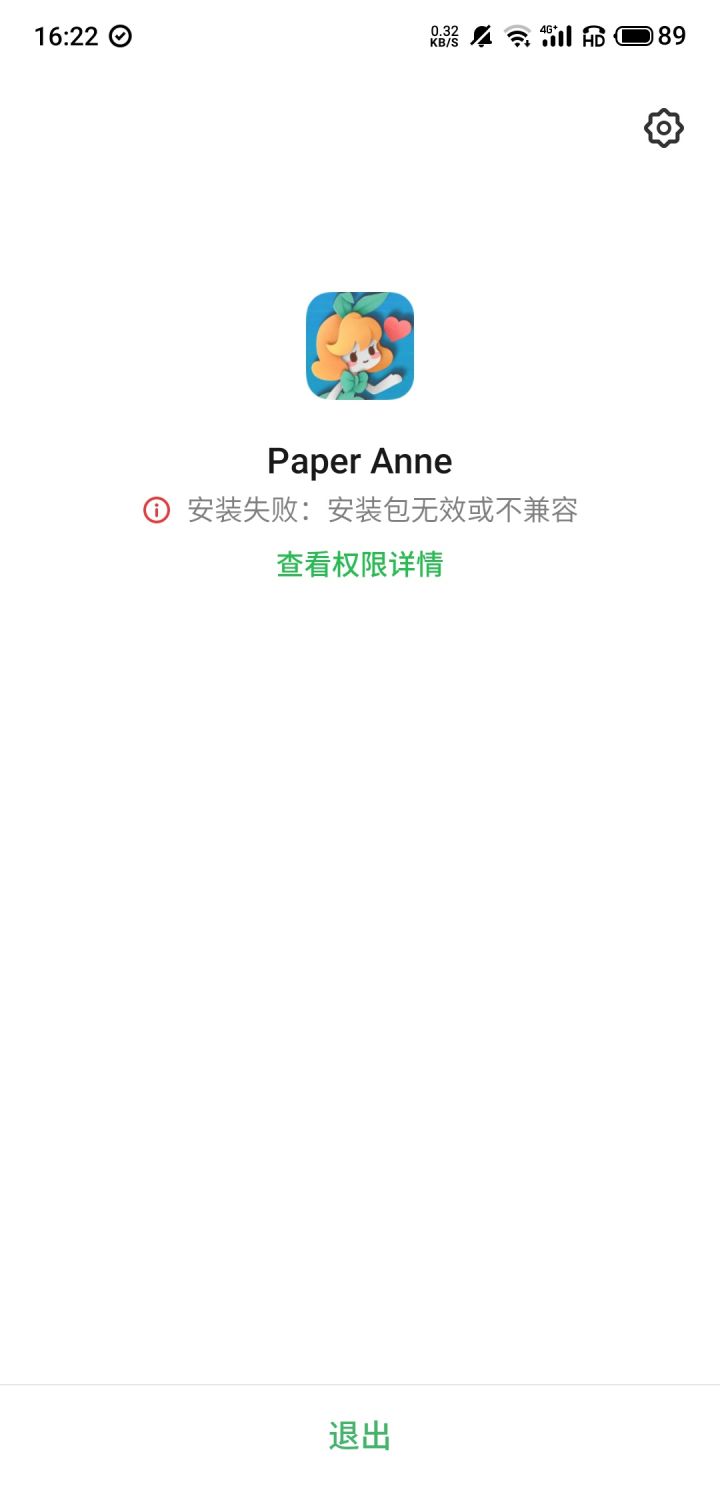Tap the alarm clock icon beside the time

[121, 36]
